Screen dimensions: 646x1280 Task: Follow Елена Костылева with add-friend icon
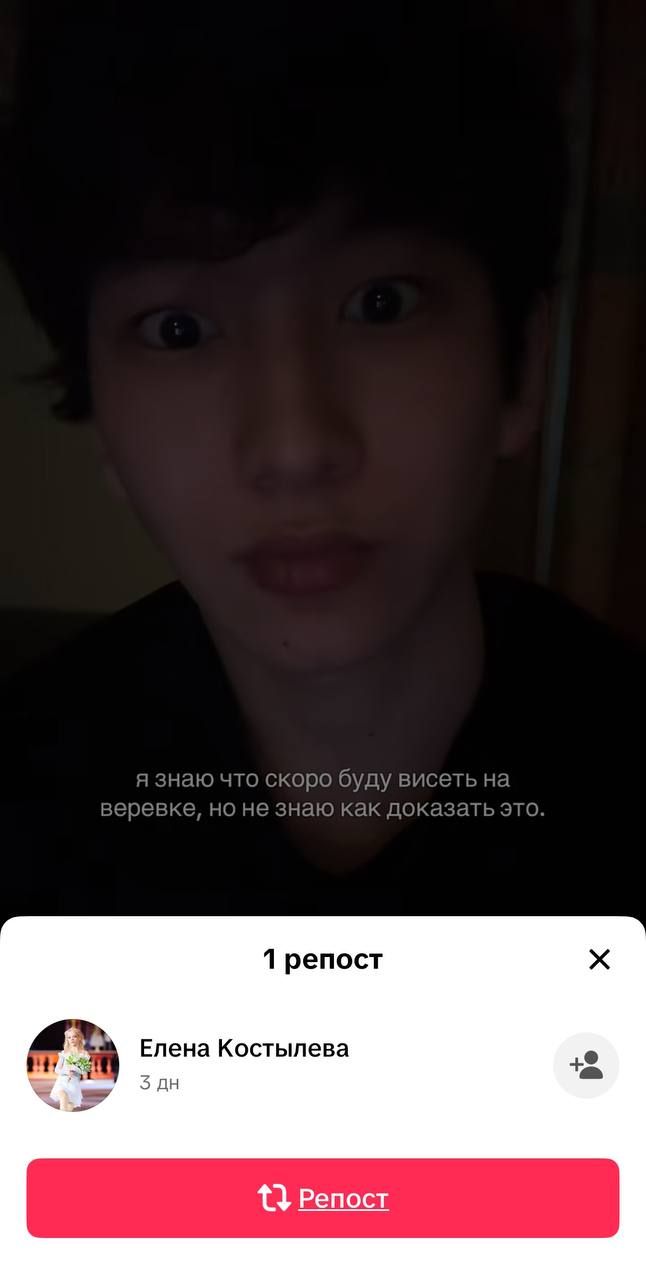586,1065
